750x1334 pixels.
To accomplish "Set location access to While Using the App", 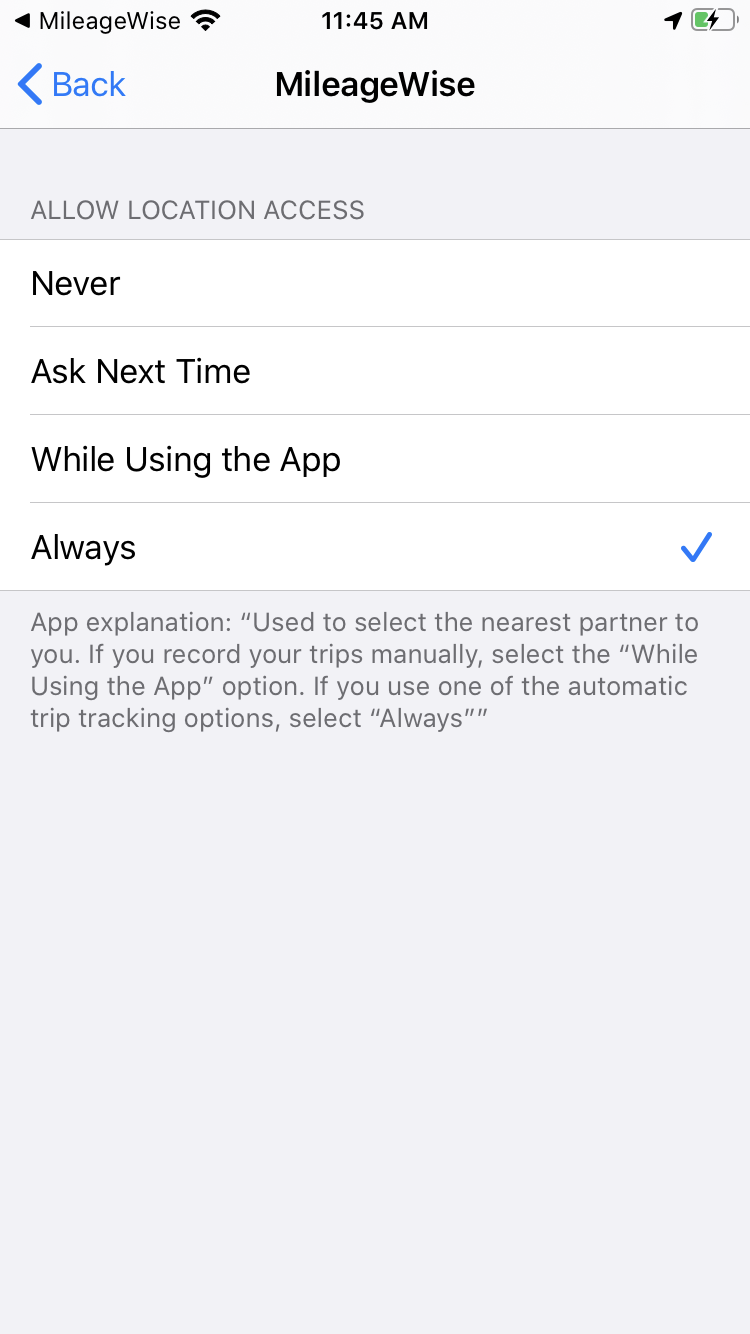I will (375, 459).
